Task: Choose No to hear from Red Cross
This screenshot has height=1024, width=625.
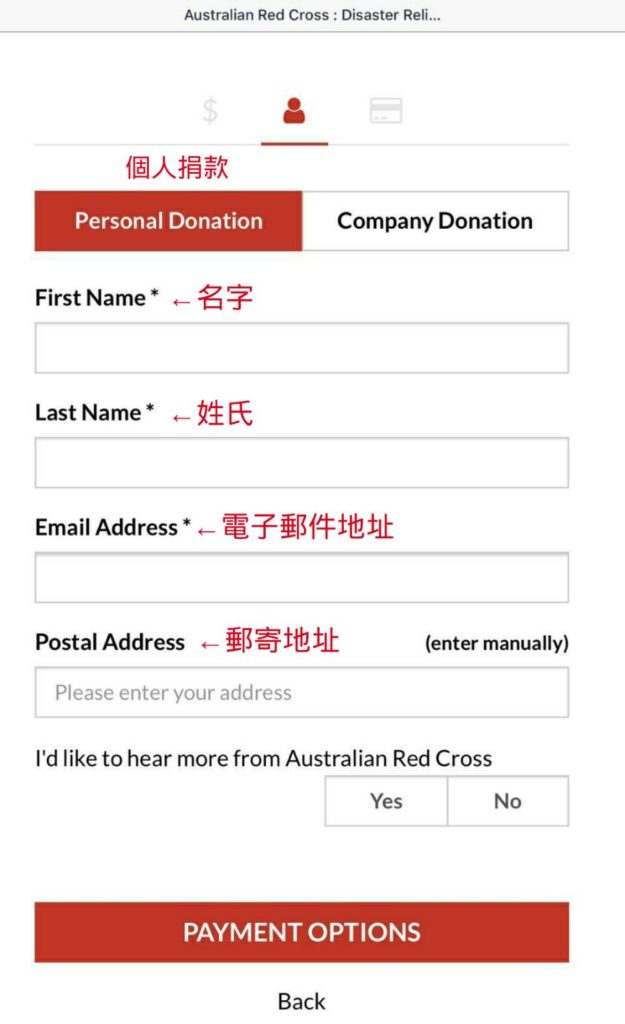Action: pos(507,801)
